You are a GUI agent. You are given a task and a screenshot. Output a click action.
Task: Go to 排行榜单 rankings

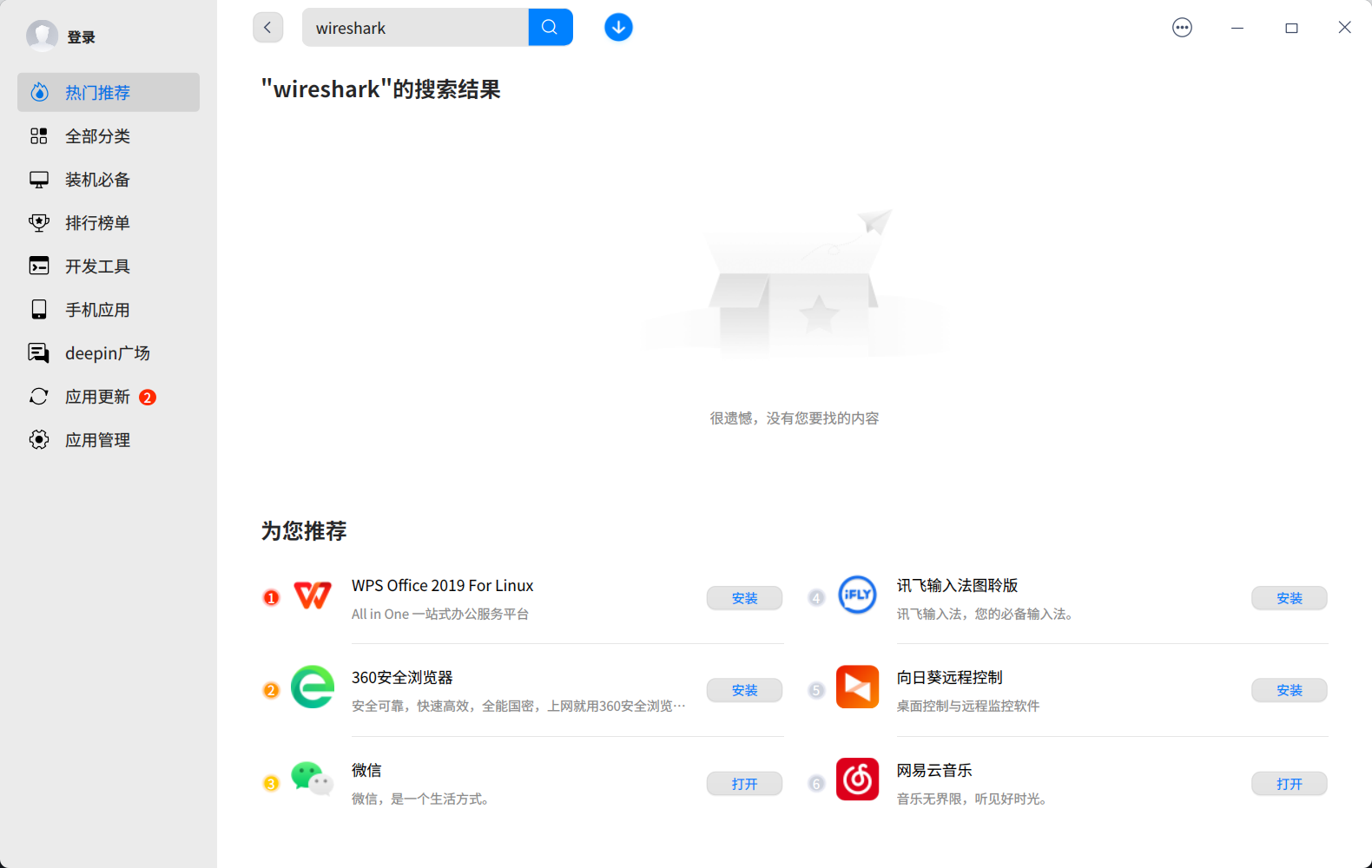tap(97, 223)
